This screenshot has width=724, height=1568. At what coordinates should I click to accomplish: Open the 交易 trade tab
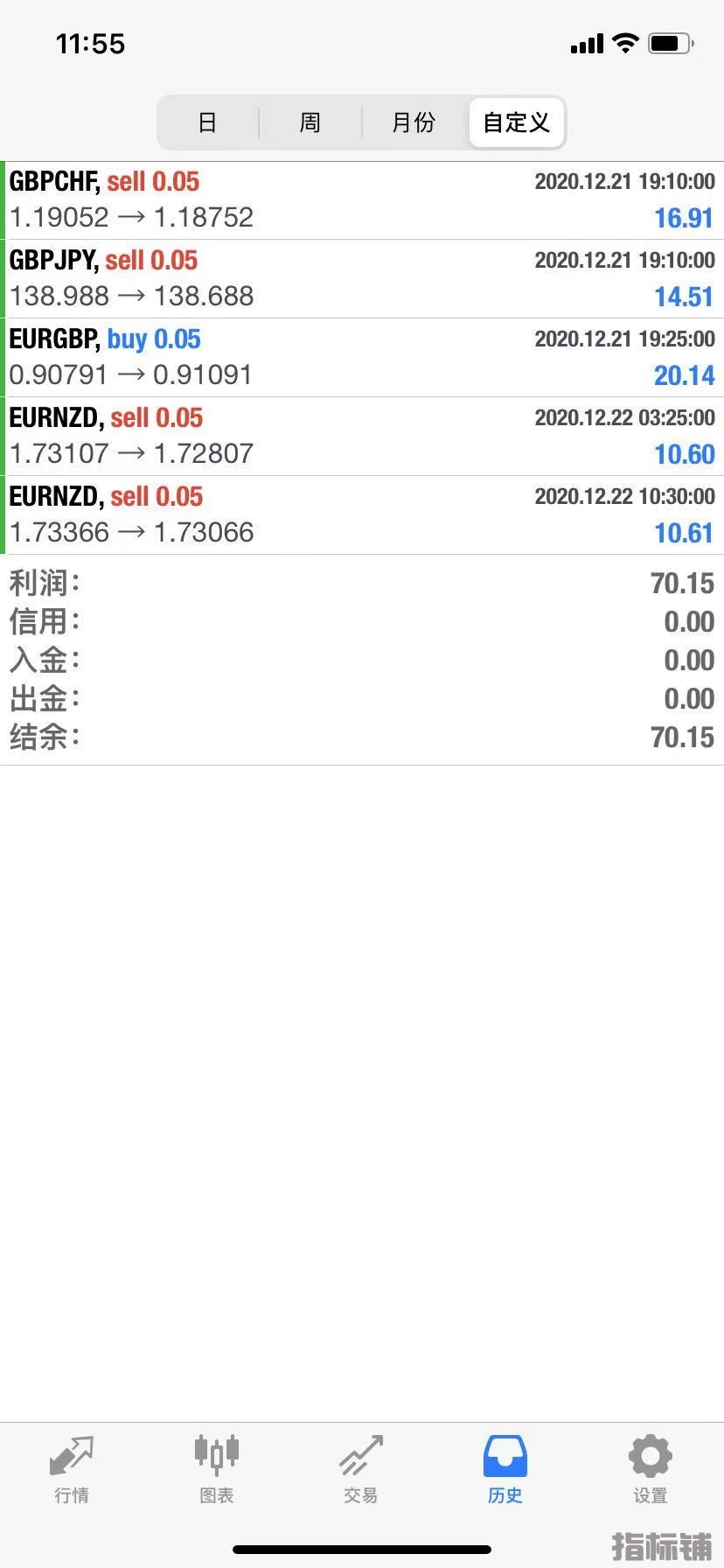click(361, 1470)
